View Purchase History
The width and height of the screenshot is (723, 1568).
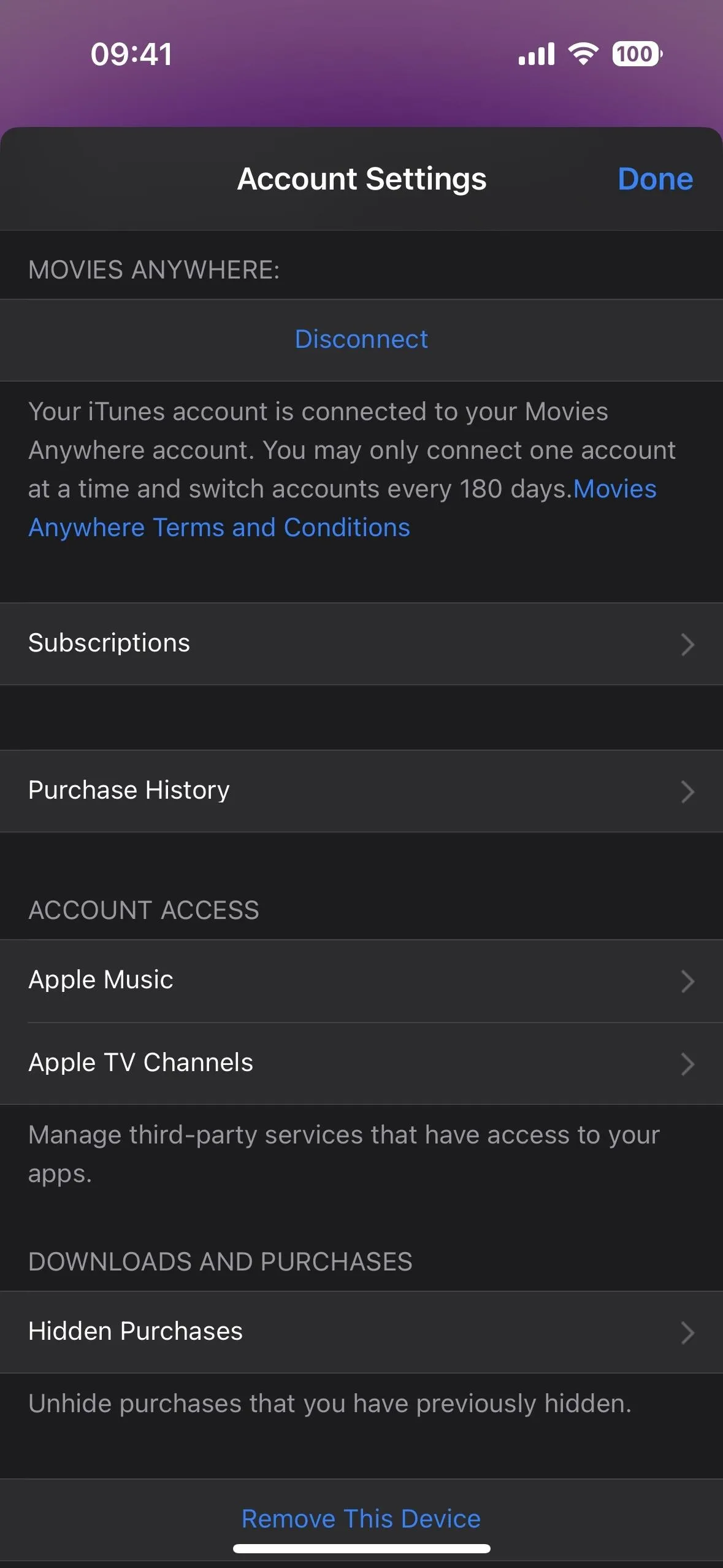[361, 791]
